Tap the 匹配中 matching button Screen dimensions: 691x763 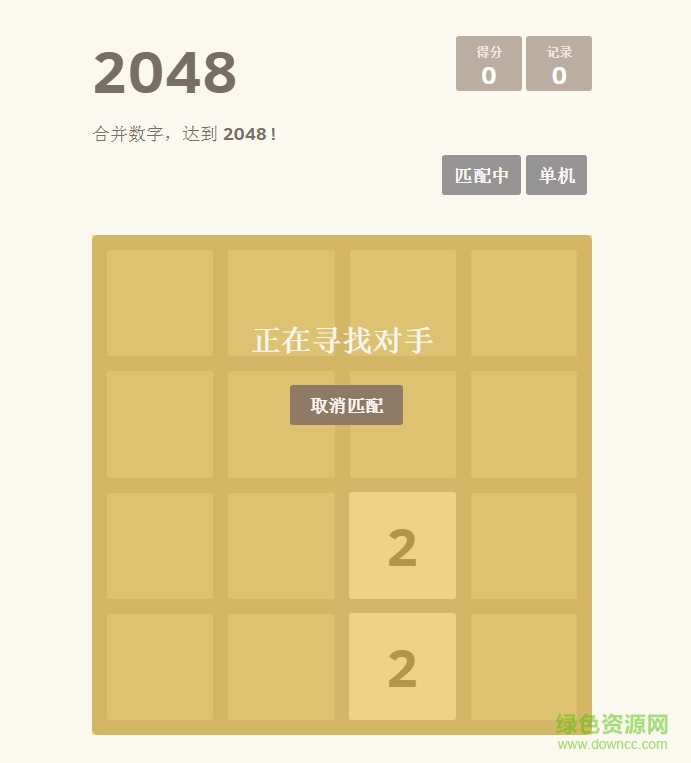pyautogui.click(x=481, y=175)
